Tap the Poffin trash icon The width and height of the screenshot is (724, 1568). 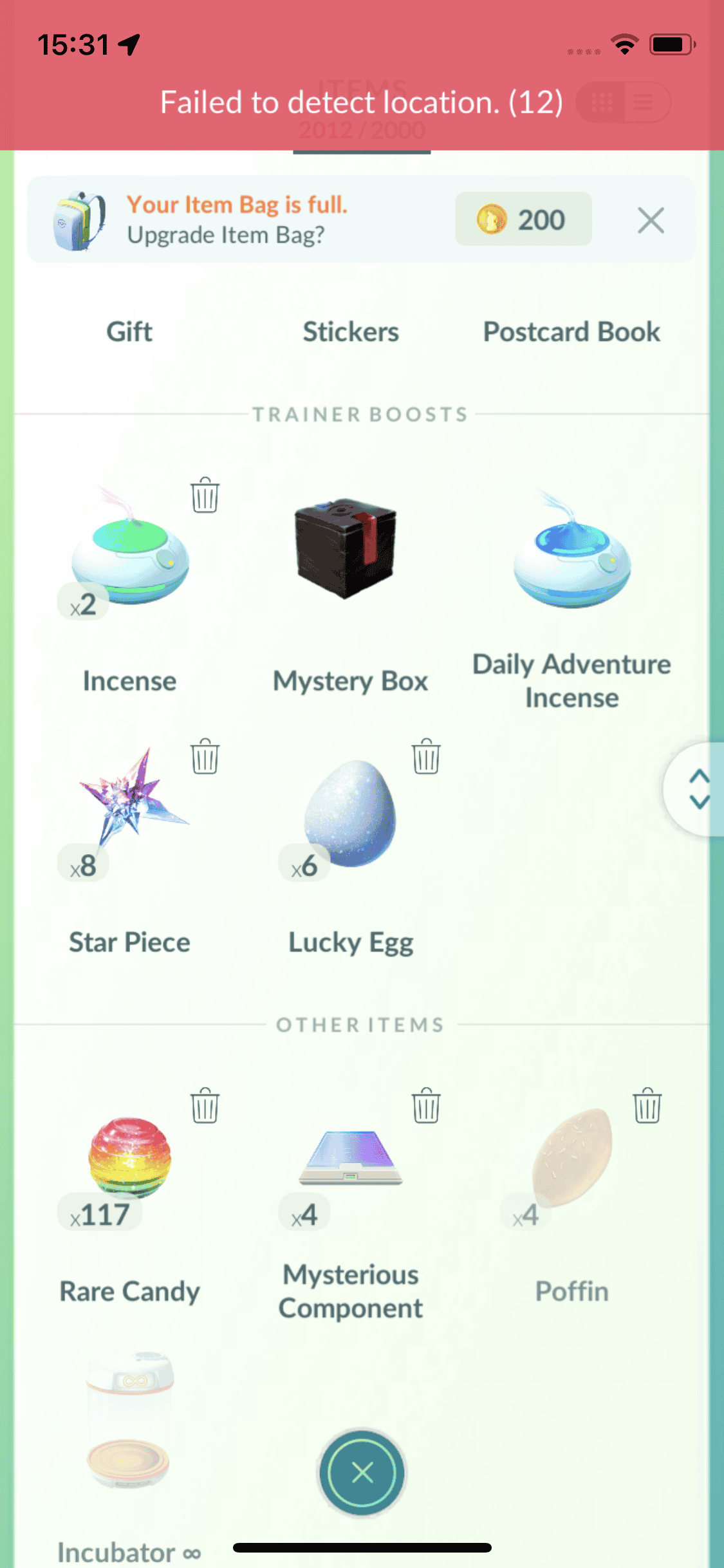tap(647, 1106)
